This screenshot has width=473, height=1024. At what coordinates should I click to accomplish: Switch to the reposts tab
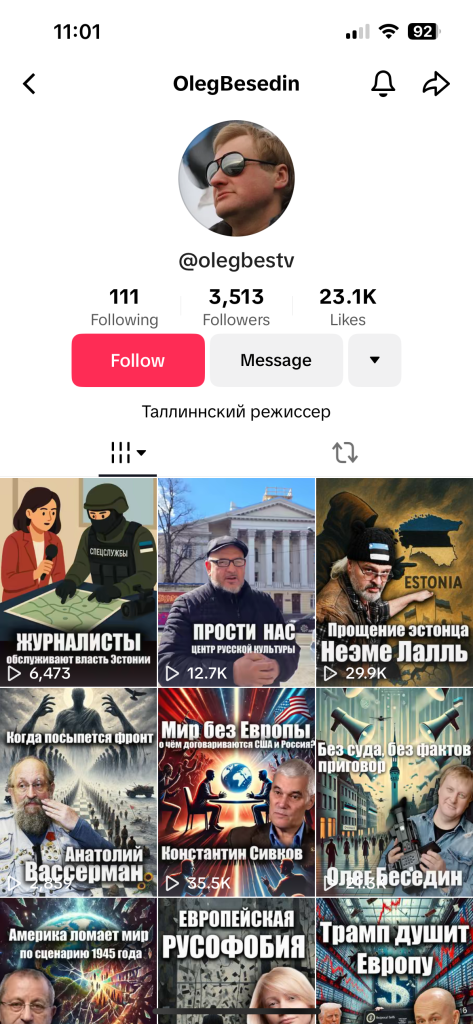[345, 452]
